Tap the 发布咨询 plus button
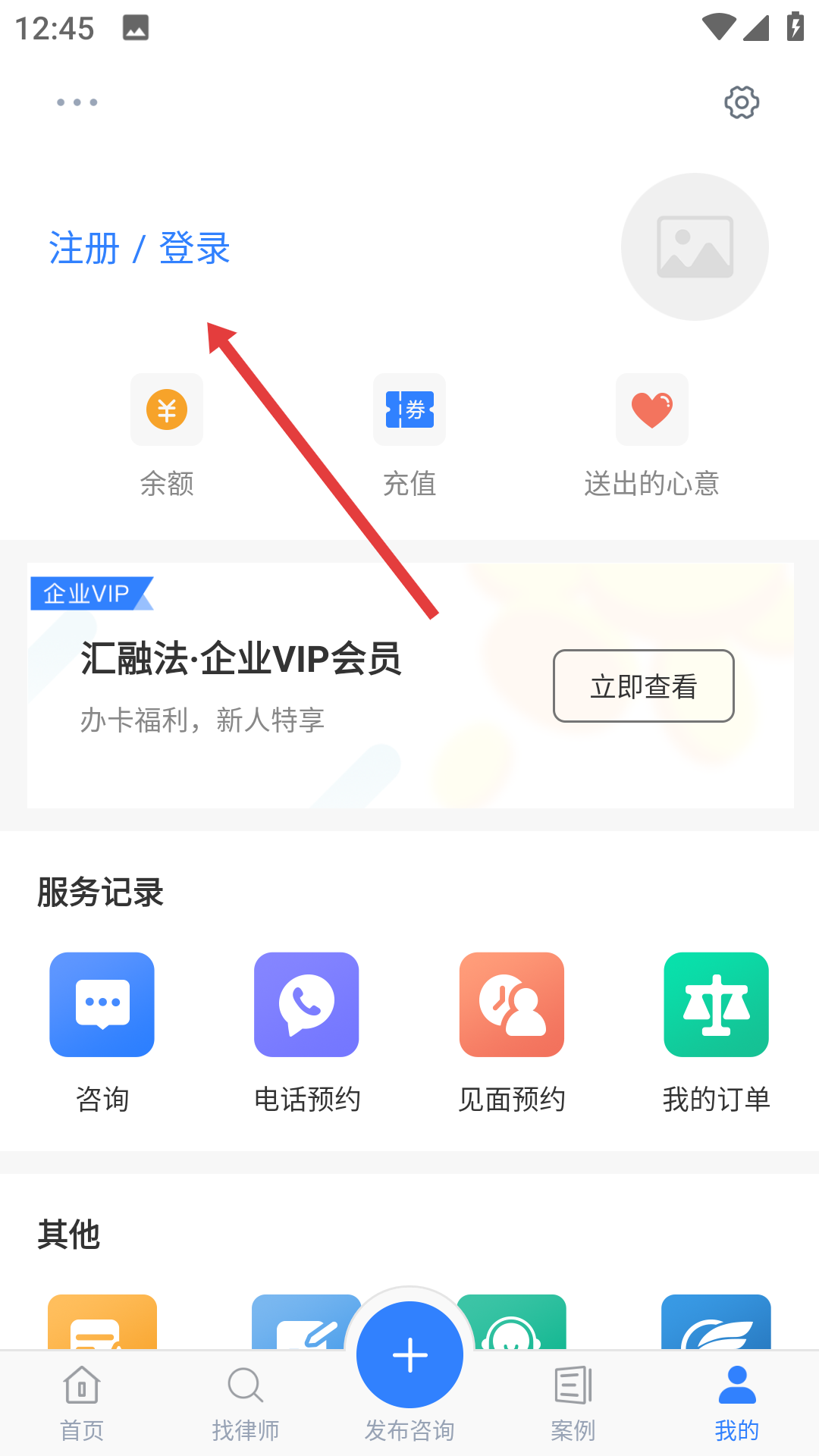This screenshot has width=819, height=1456. pyautogui.click(x=409, y=1355)
